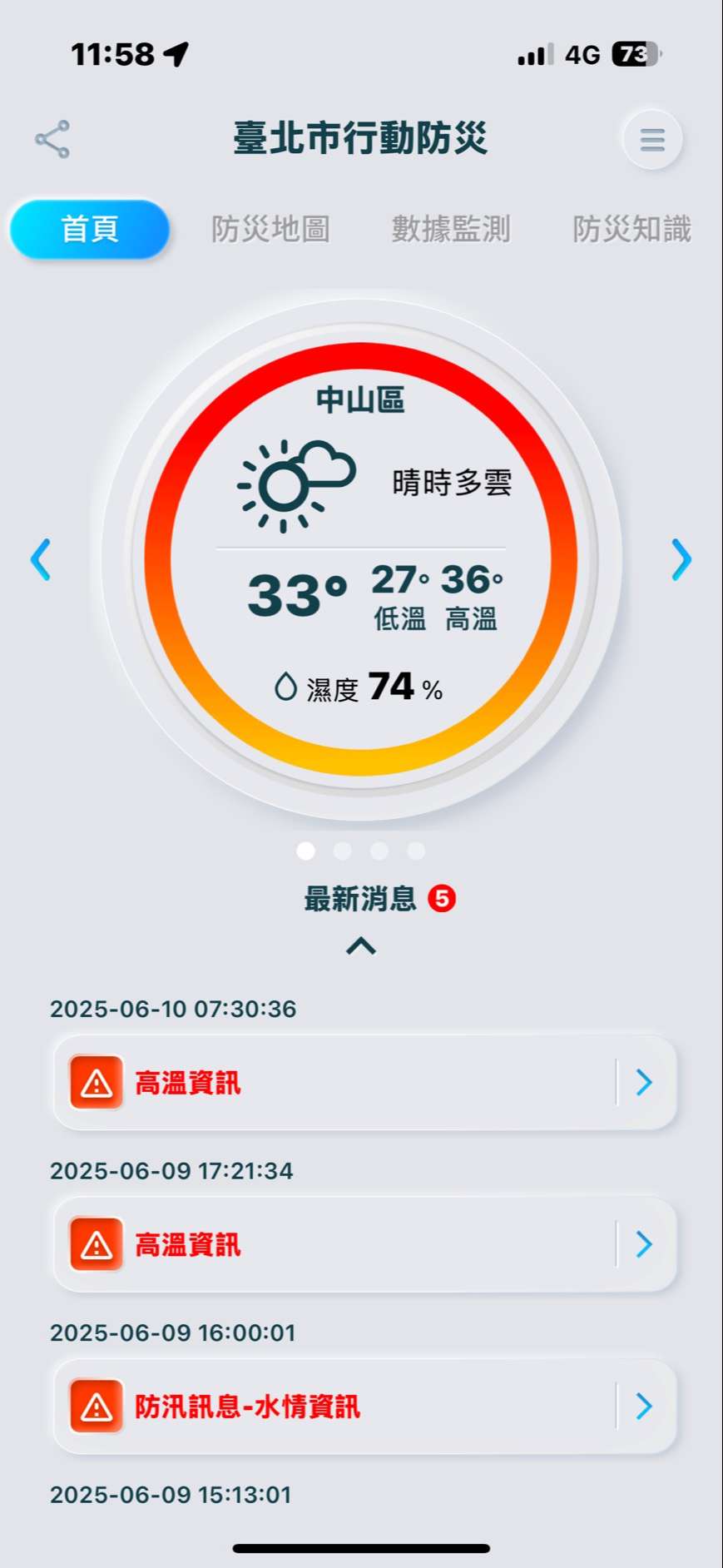
Task: Collapse the 最新消息 list
Action: (361, 946)
